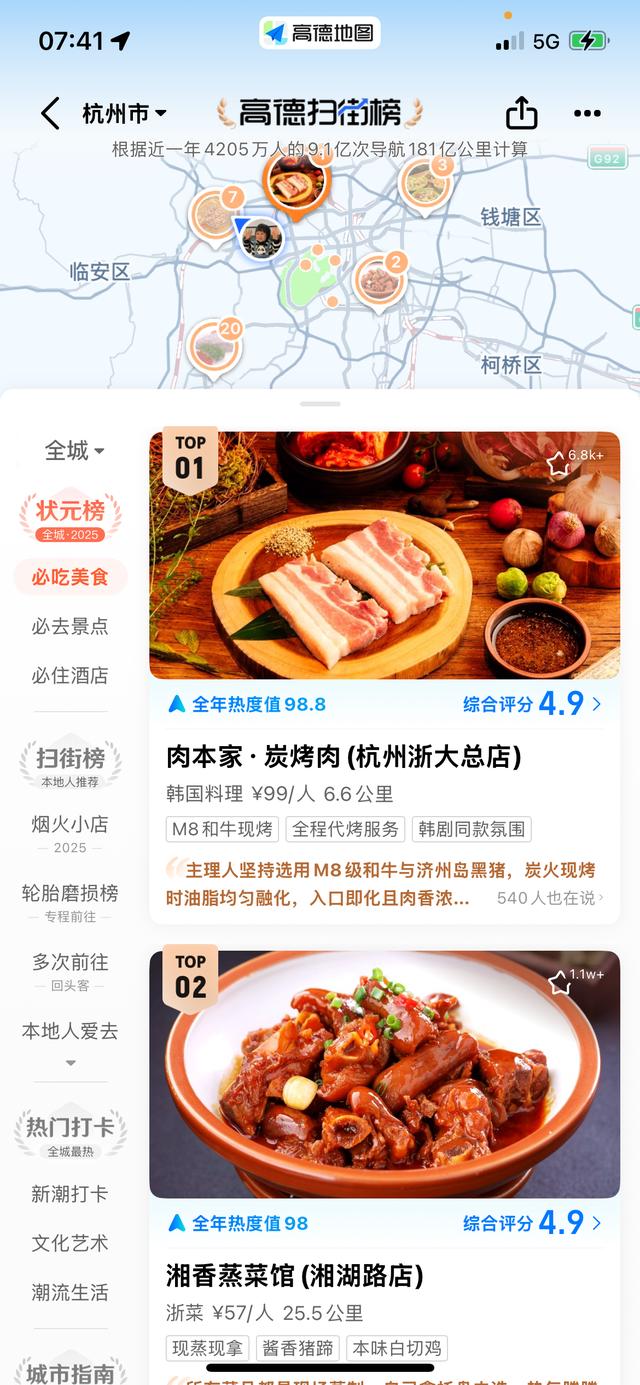Favorite 肉本家 with the star icon
Screen dimensions: 640x1385
tap(559, 464)
